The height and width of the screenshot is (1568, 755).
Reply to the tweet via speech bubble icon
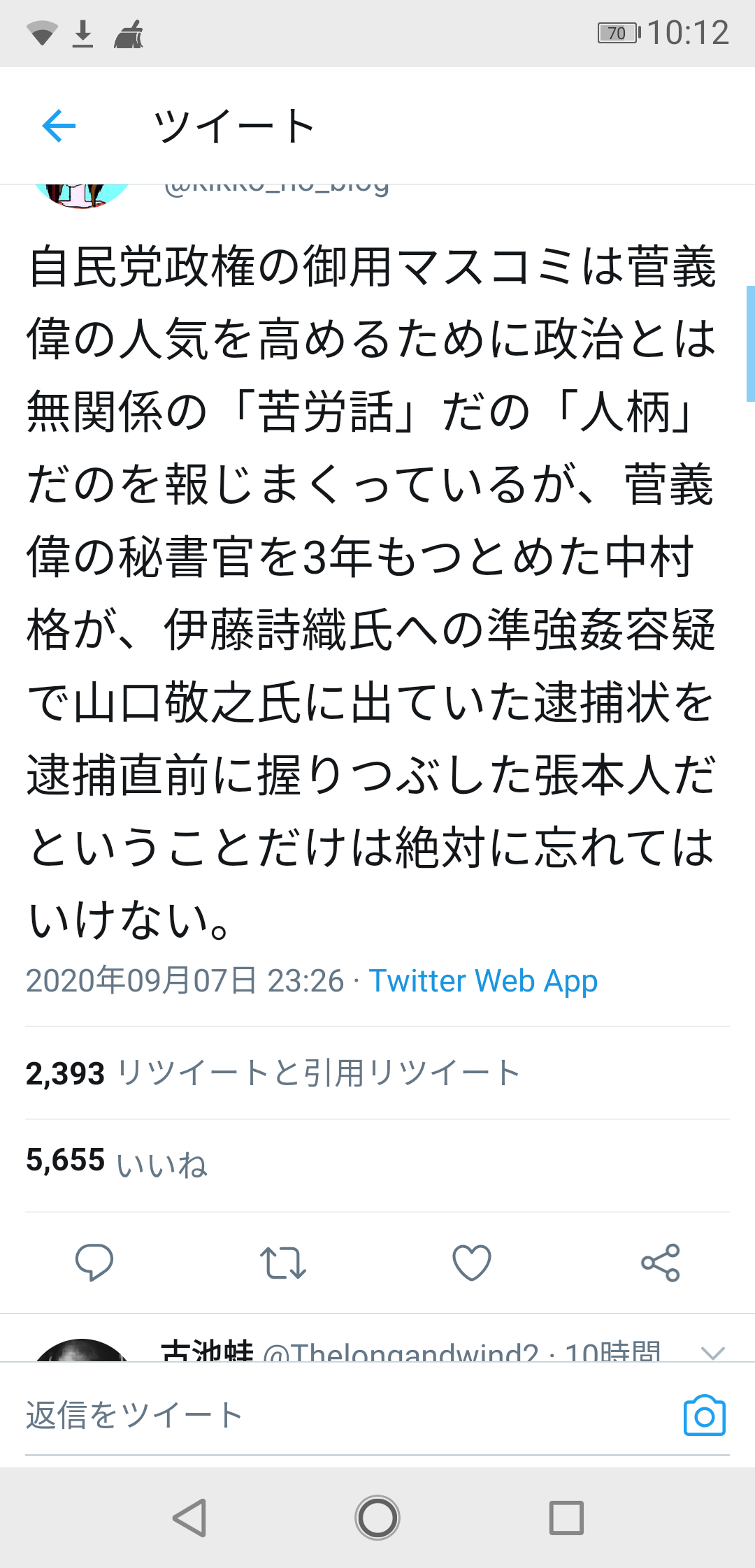tap(94, 1263)
